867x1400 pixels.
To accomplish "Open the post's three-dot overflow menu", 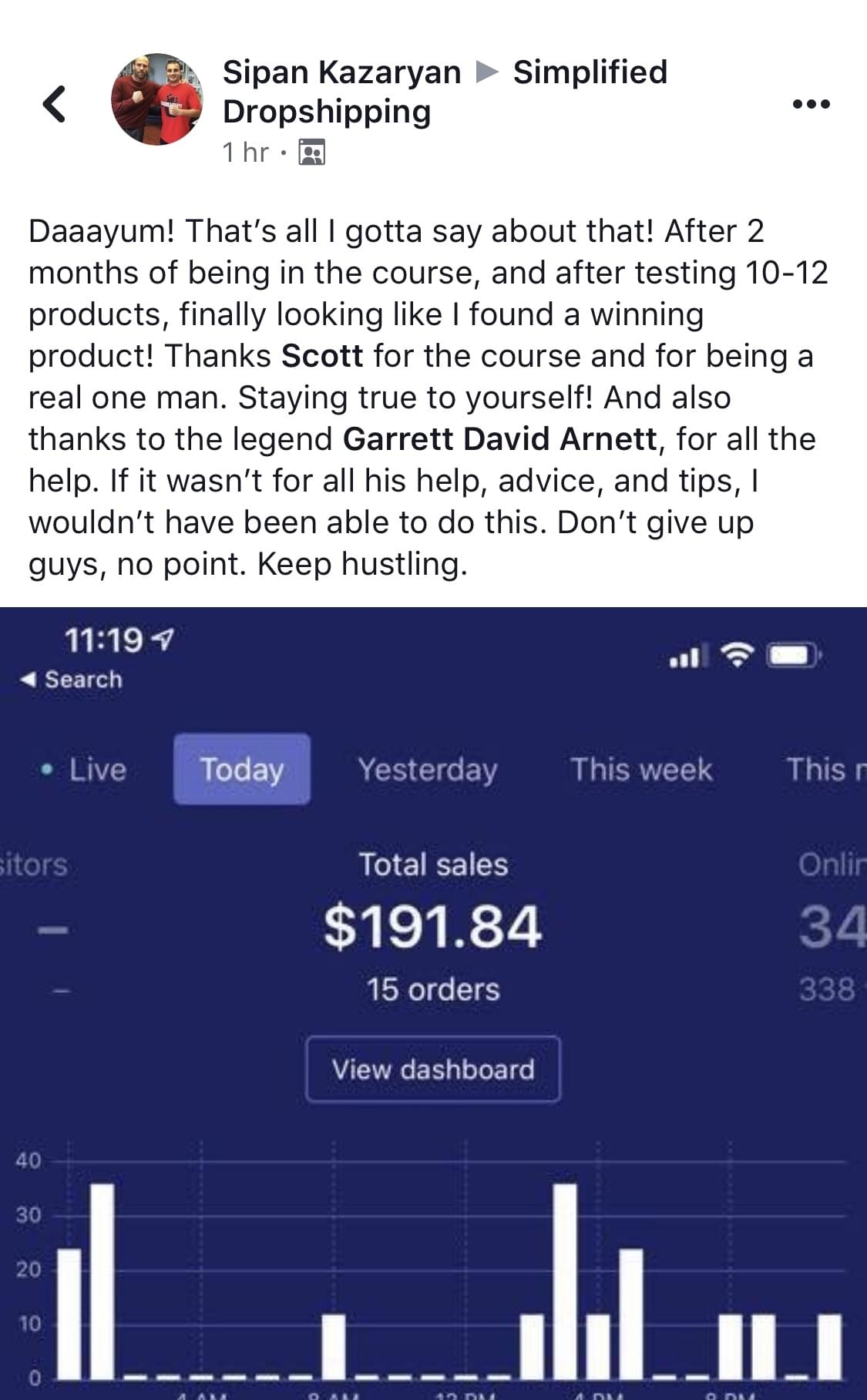I will [x=811, y=104].
